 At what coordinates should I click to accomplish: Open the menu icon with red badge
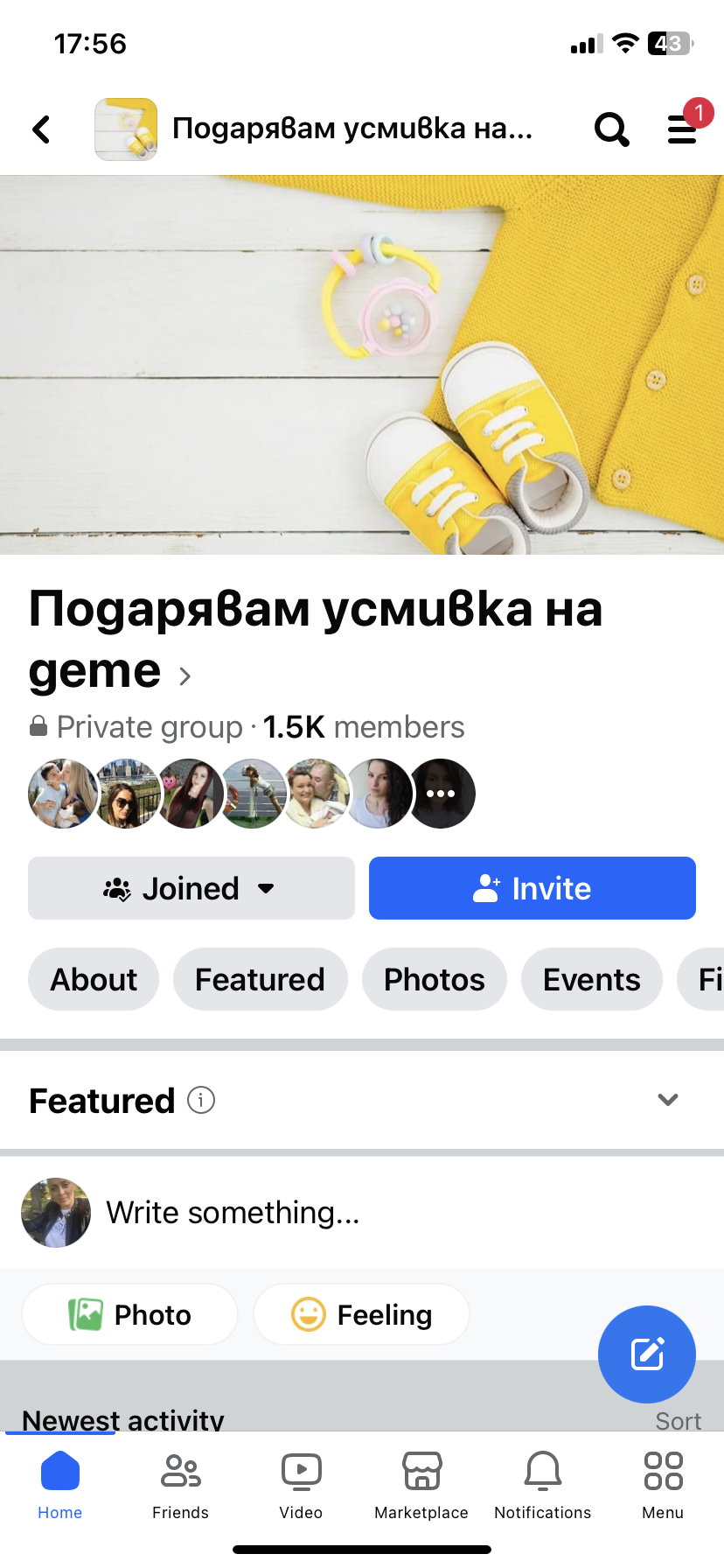coord(683,129)
